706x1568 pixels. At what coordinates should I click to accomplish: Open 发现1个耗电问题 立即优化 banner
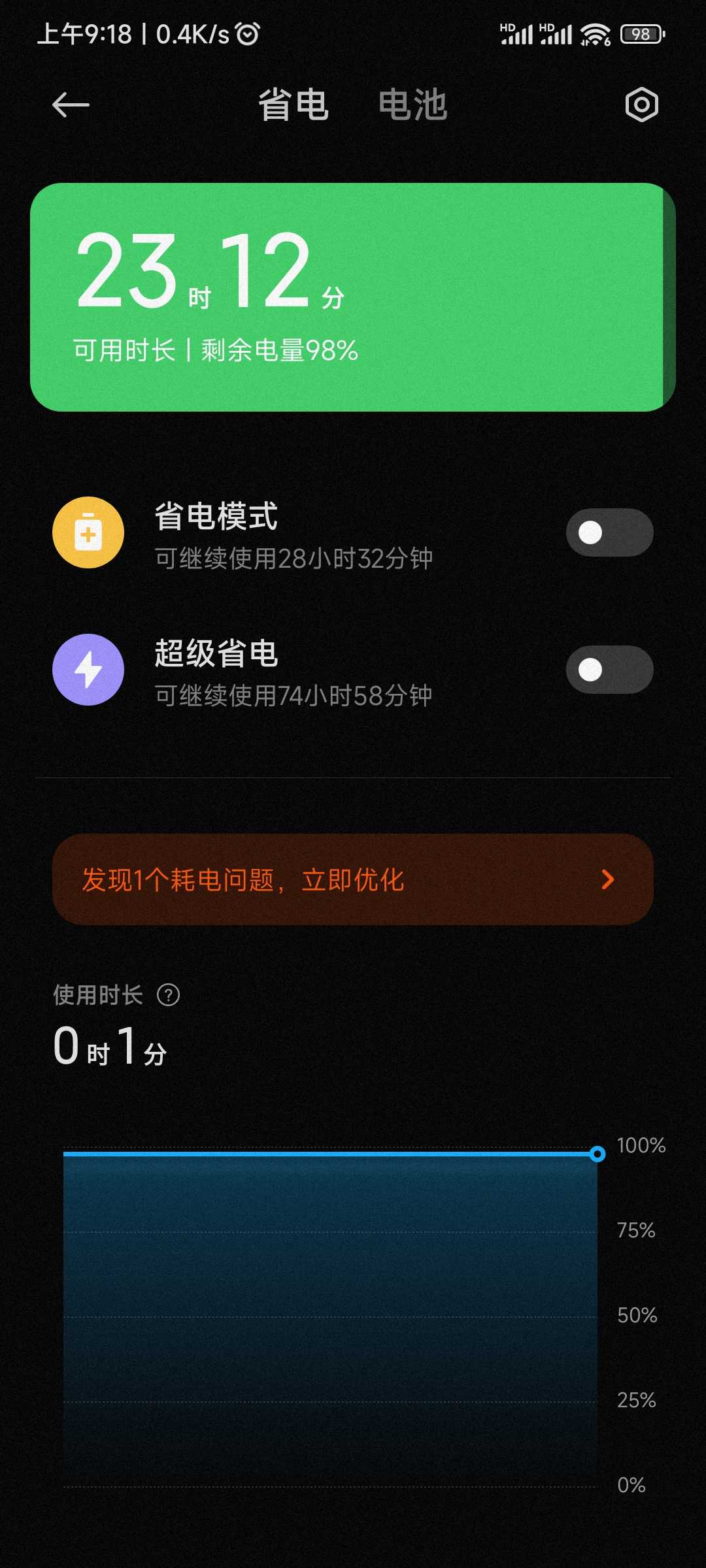(353, 879)
